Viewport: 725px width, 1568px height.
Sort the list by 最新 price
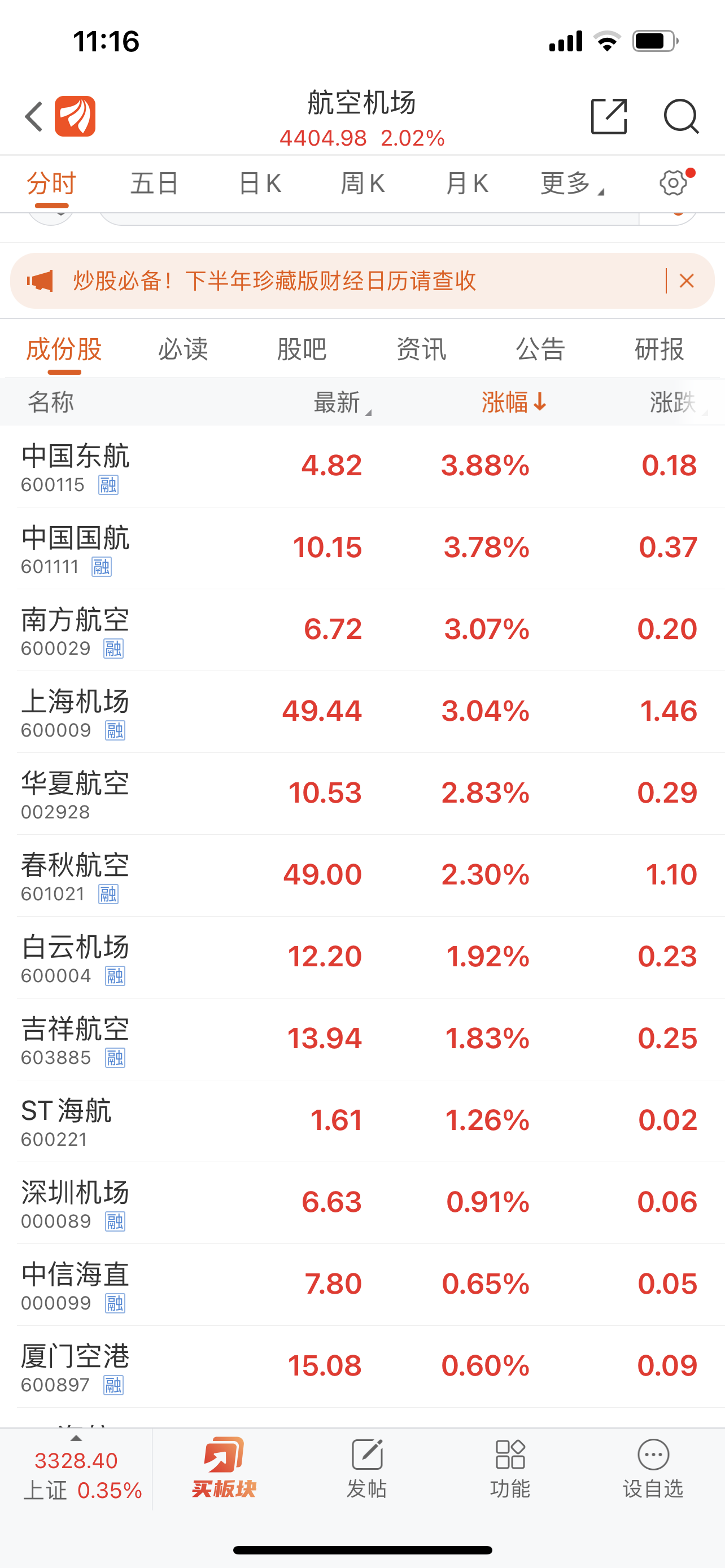click(341, 402)
